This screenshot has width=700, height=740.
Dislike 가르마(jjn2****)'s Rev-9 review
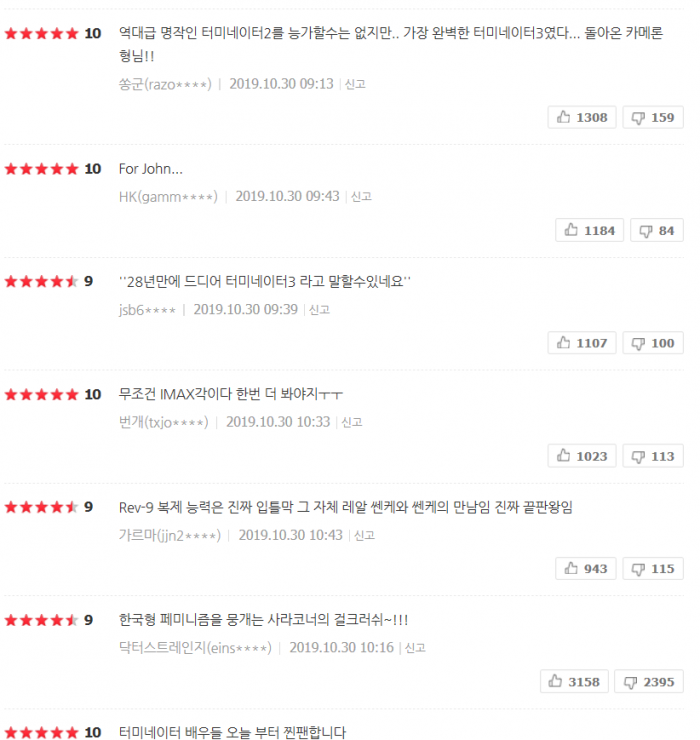coord(656,568)
